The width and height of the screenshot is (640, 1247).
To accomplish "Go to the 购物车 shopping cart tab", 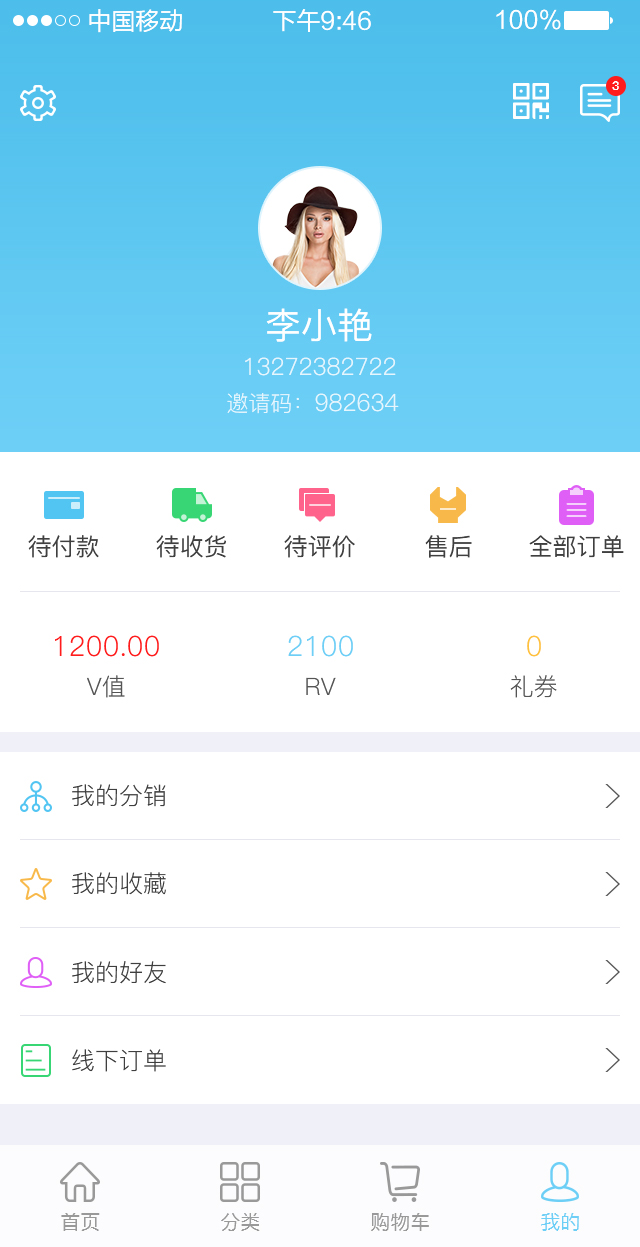I will pos(400,1196).
